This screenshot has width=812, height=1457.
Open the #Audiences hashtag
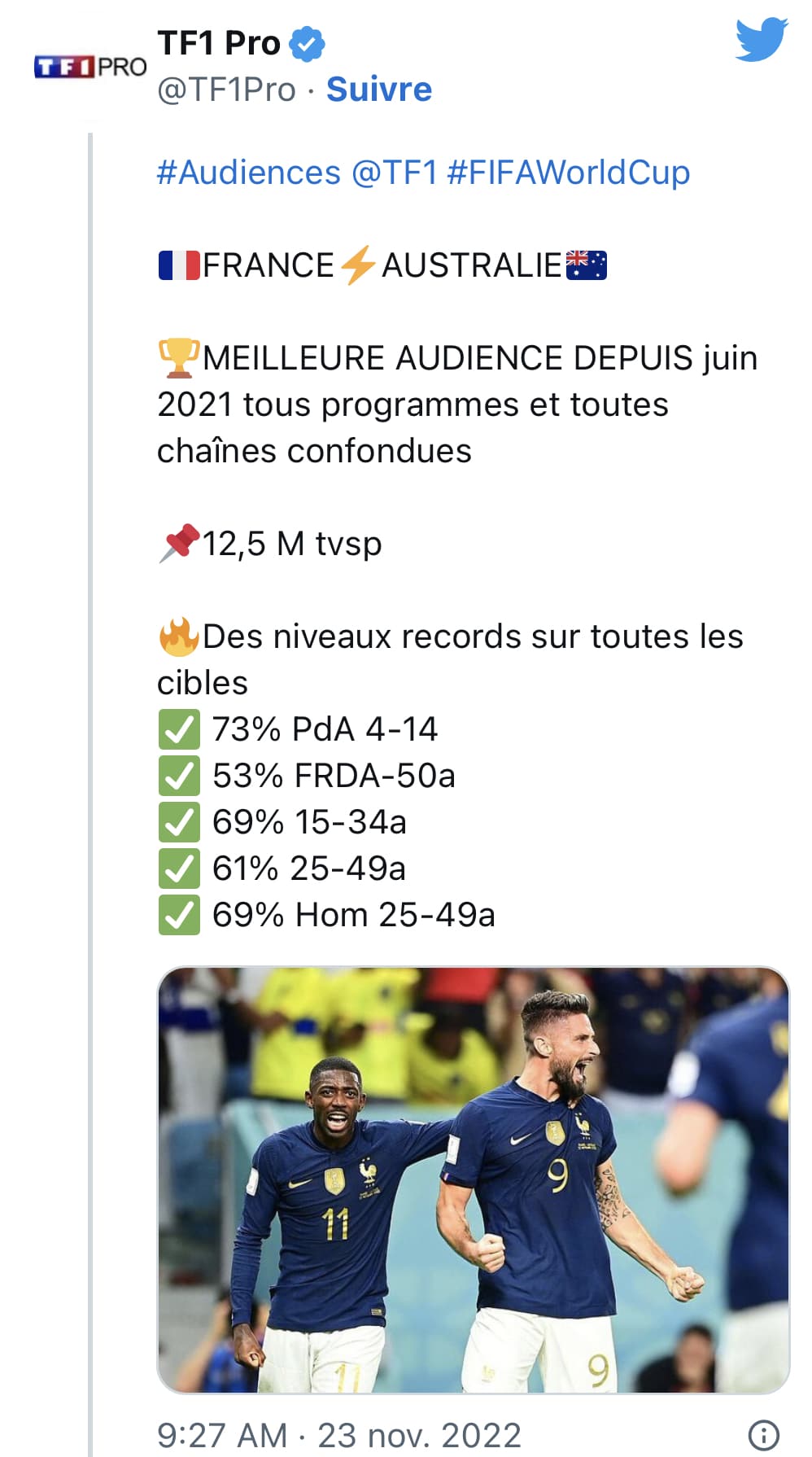click(x=248, y=173)
